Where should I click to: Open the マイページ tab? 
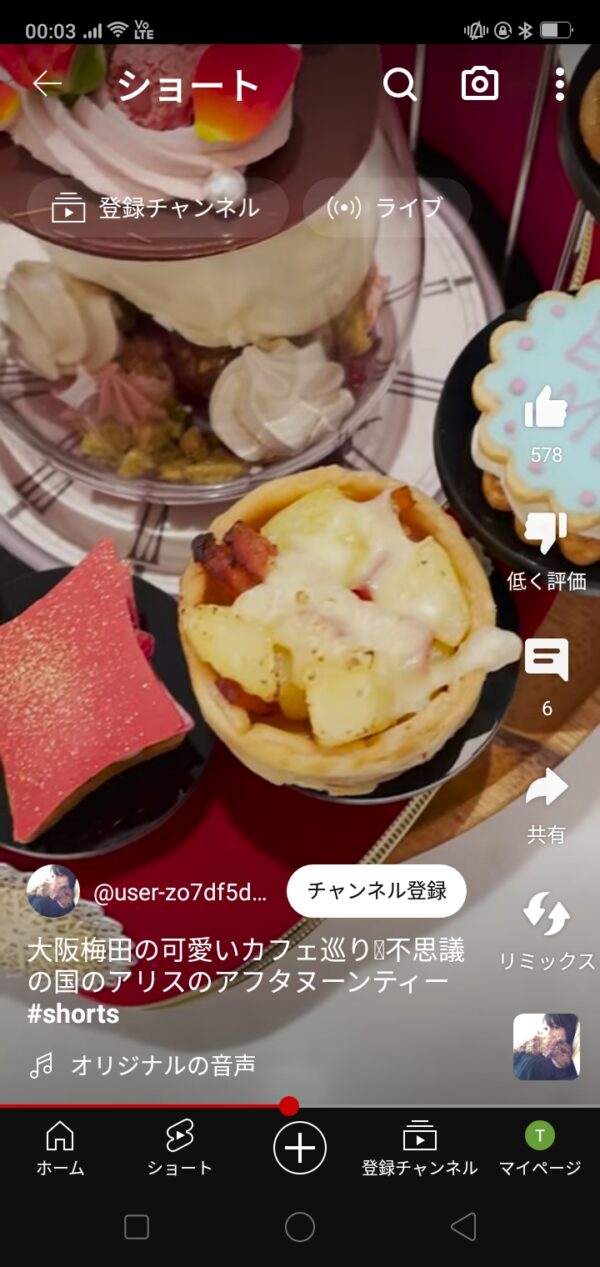pyautogui.click(x=540, y=1148)
